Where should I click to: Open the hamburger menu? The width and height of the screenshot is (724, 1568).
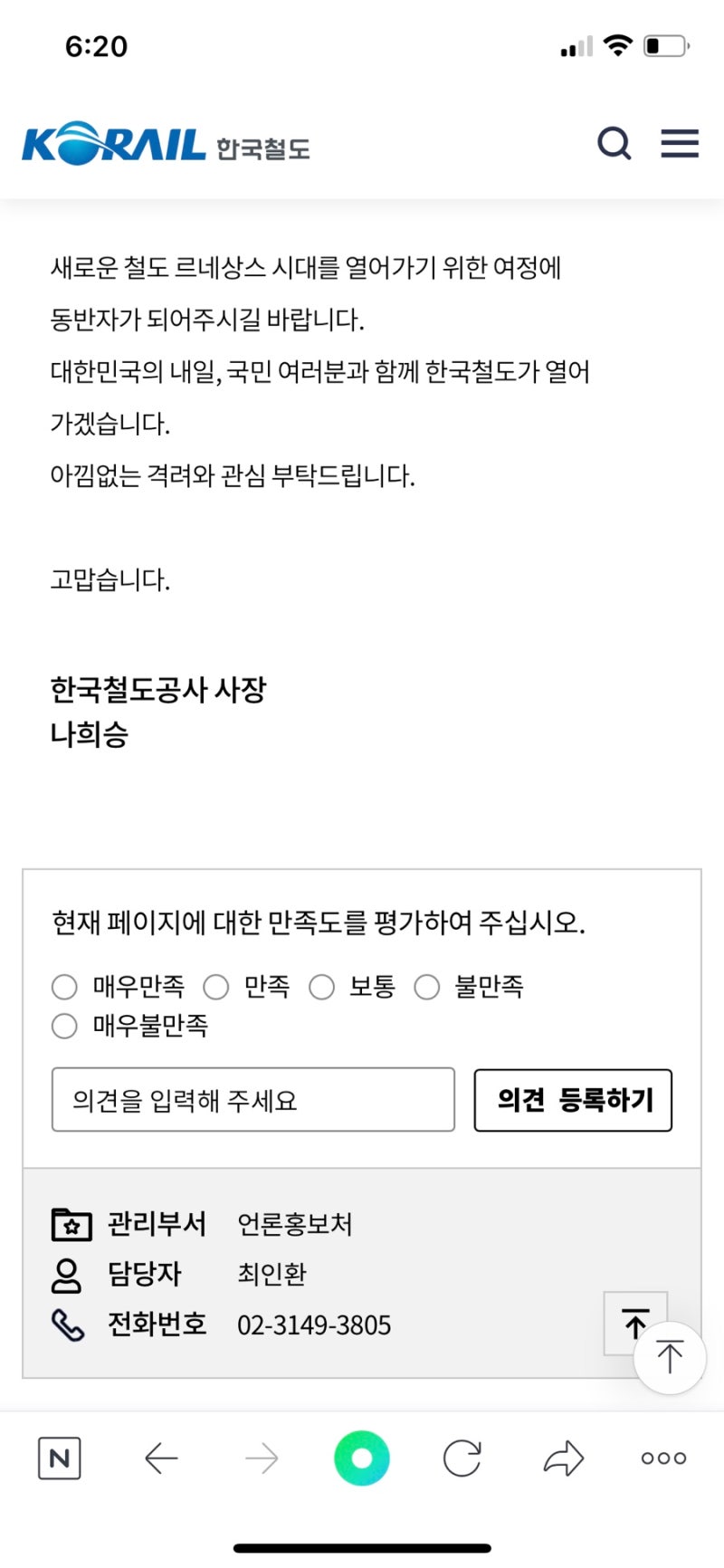tap(679, 143)
